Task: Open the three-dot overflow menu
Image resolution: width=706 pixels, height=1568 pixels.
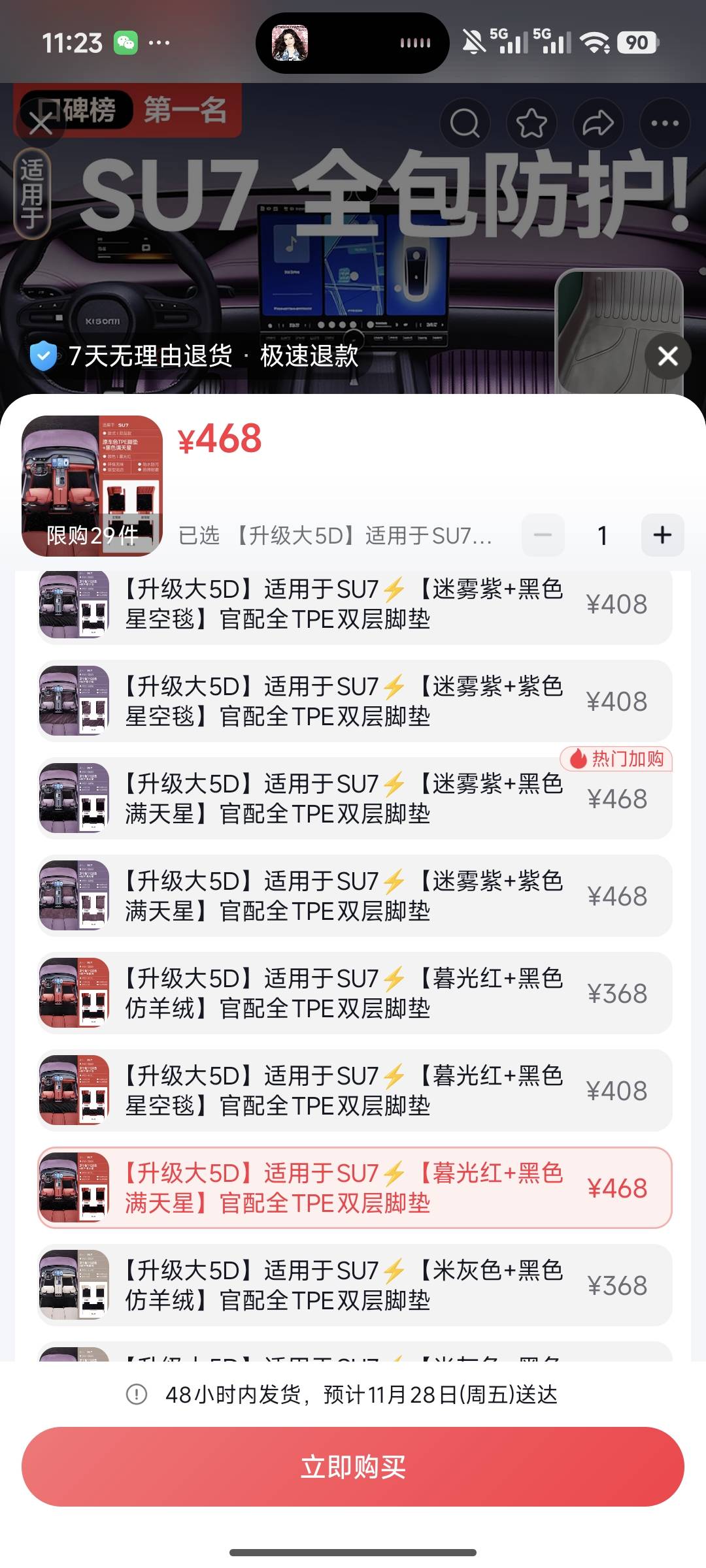Action: pos(664,123)
